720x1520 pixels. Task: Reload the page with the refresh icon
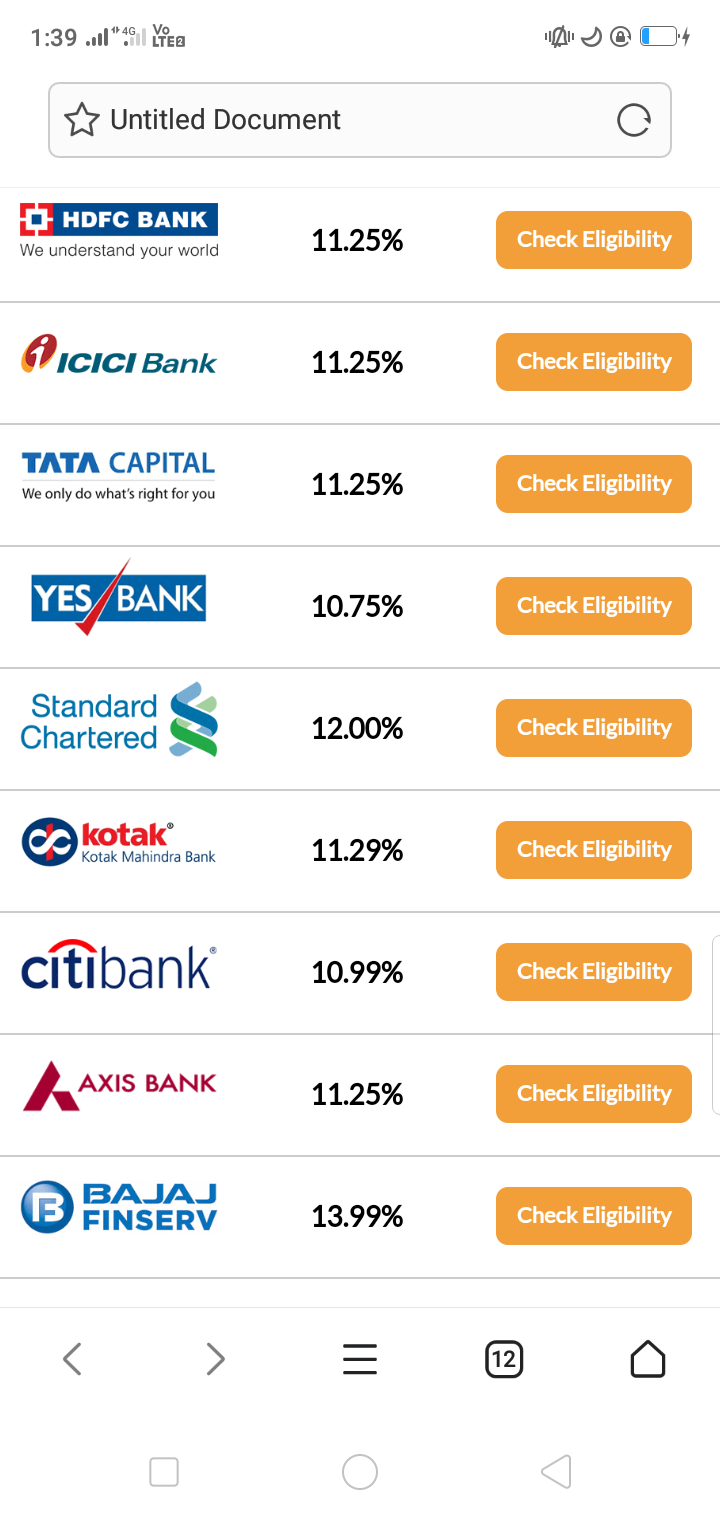(634, 121)
